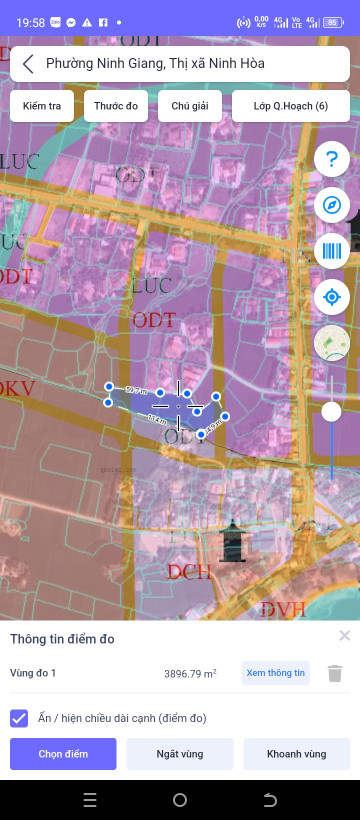Screen dimensions: 360x820
Task: Tap the barcode-style parcel icon
Action: pyautogui.click(x=332, y=251)
